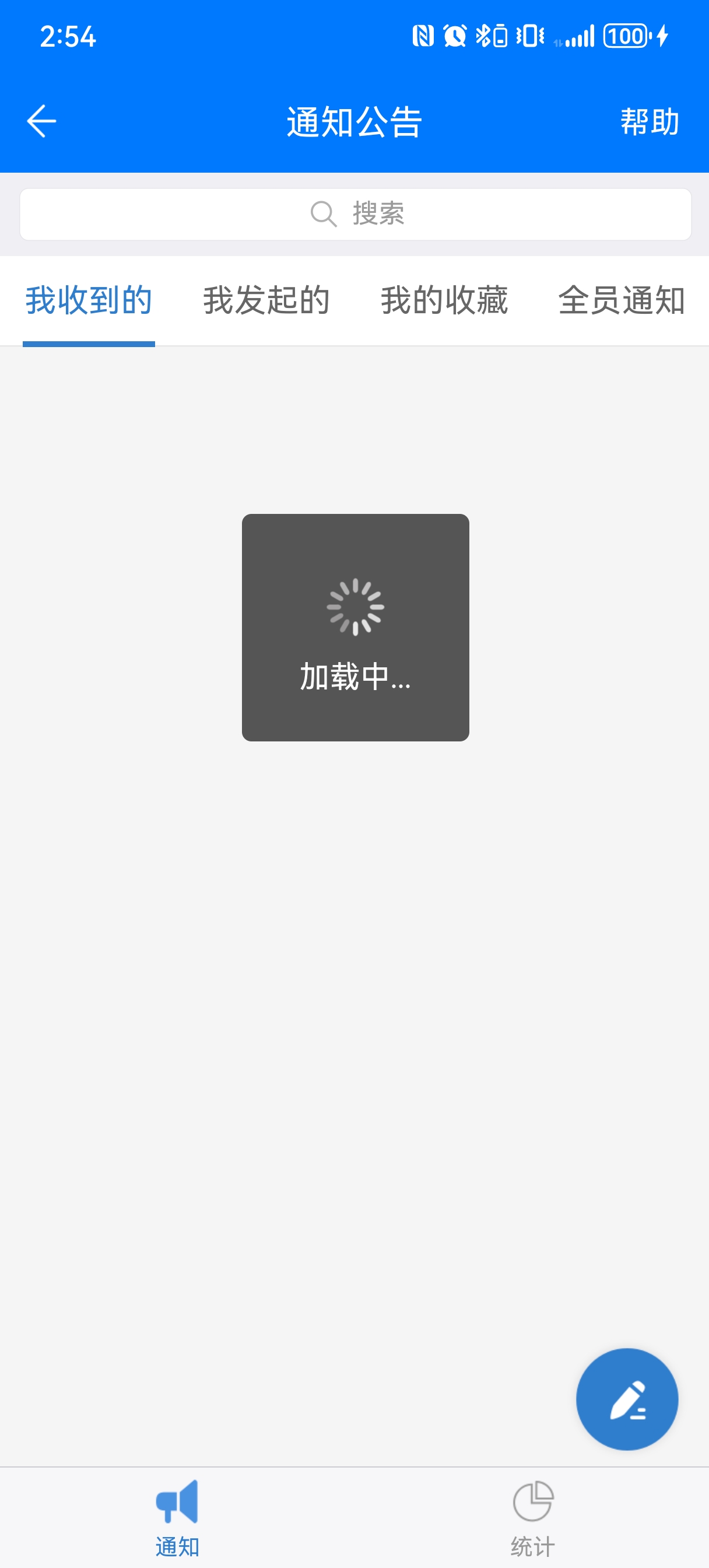Switch to the 全员通知 tab
Viewport: 709px width, 1568px height.
(x=621, y=300)
